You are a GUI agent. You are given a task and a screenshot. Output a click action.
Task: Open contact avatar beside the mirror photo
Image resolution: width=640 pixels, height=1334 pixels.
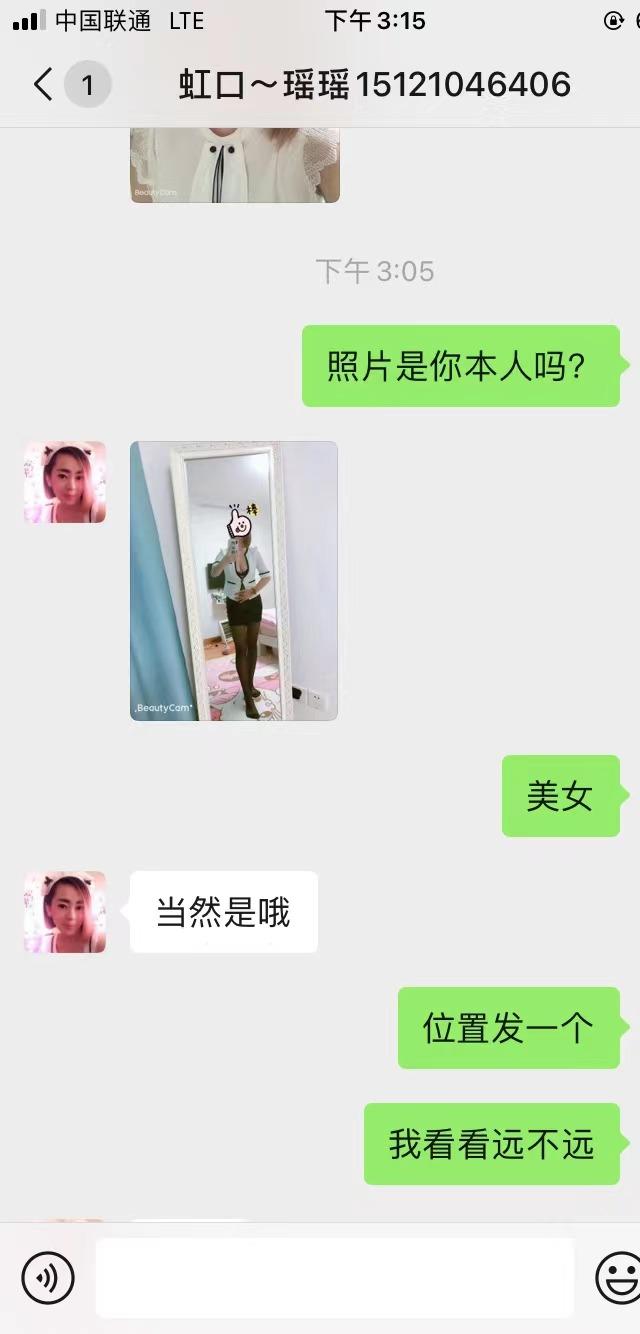65,482
